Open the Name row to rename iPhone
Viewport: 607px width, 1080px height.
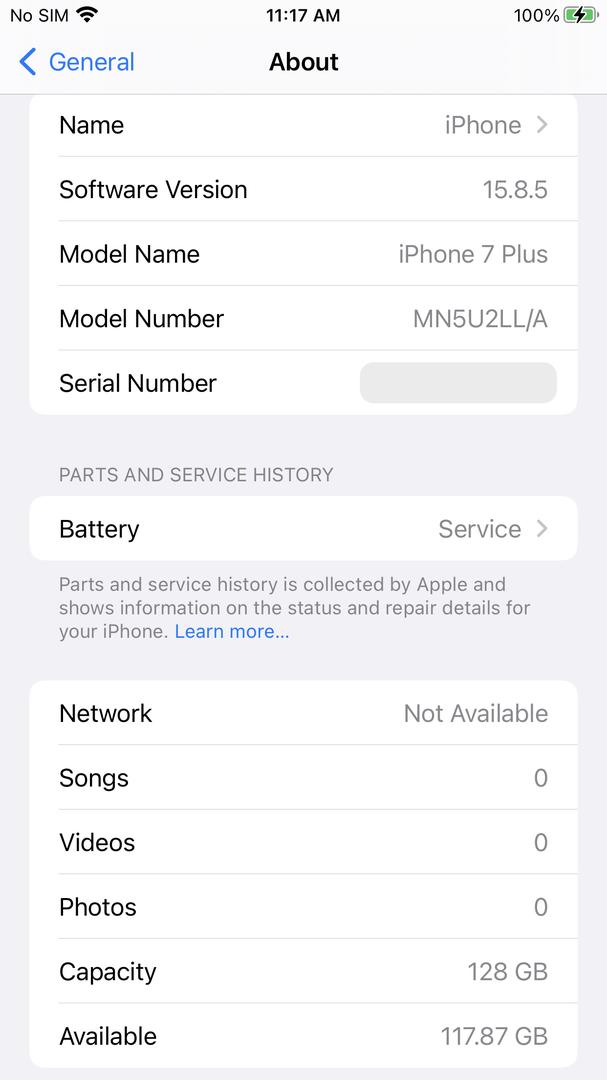click(x=303, y=126)
